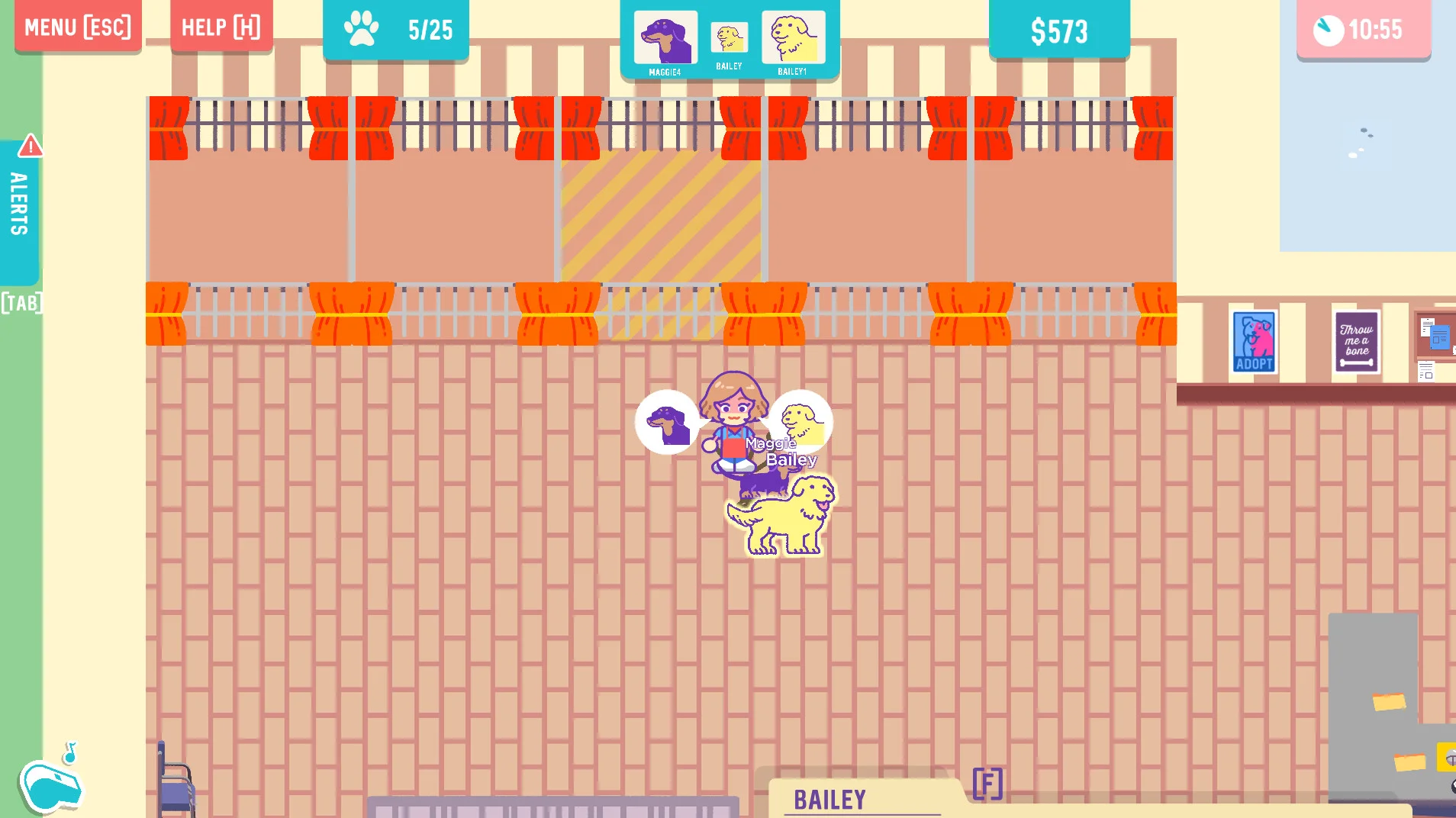1456x818 pixels.
Task: Blow the whistle icon
Action: click(x=50, y=786)
